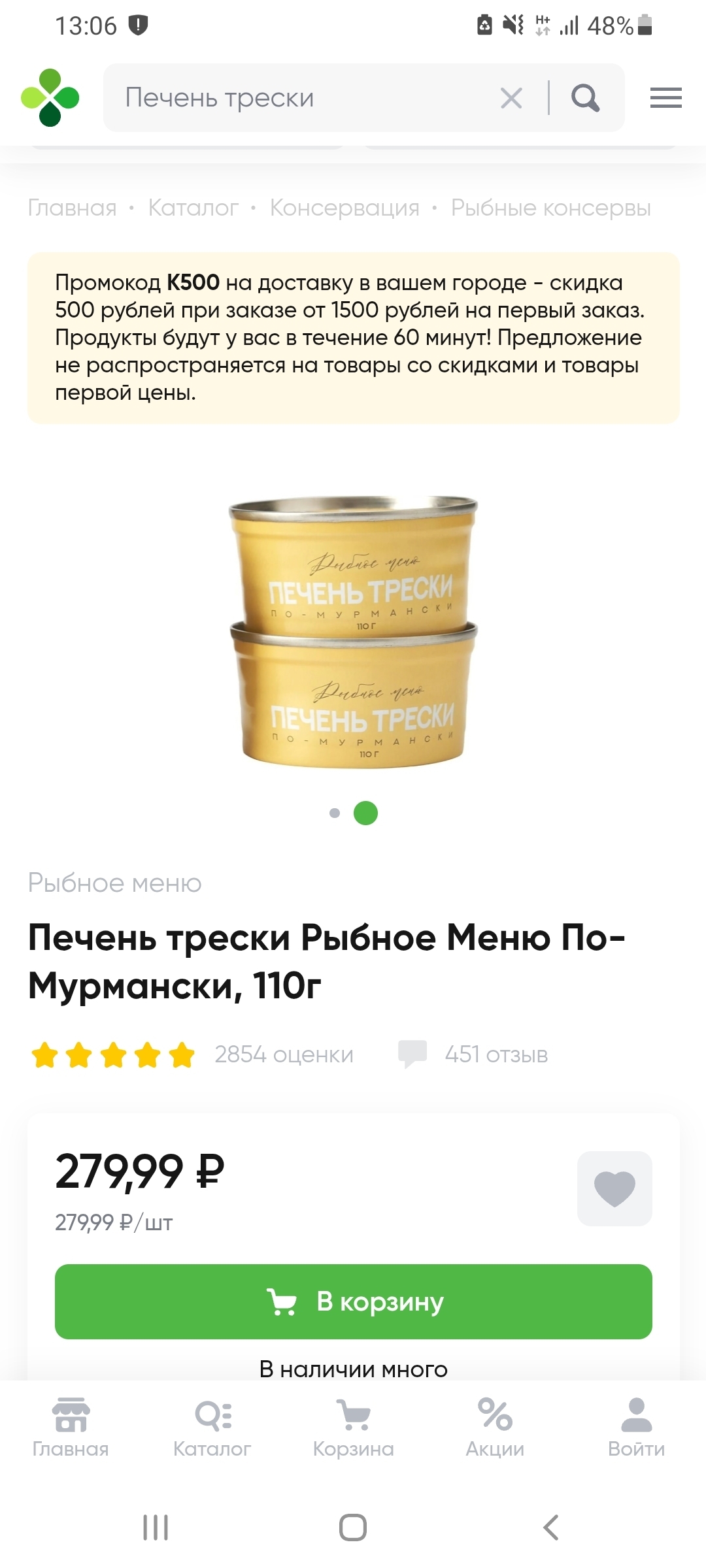Open the 2854 оценки ratings
706x1568 pixels.
284,1054
